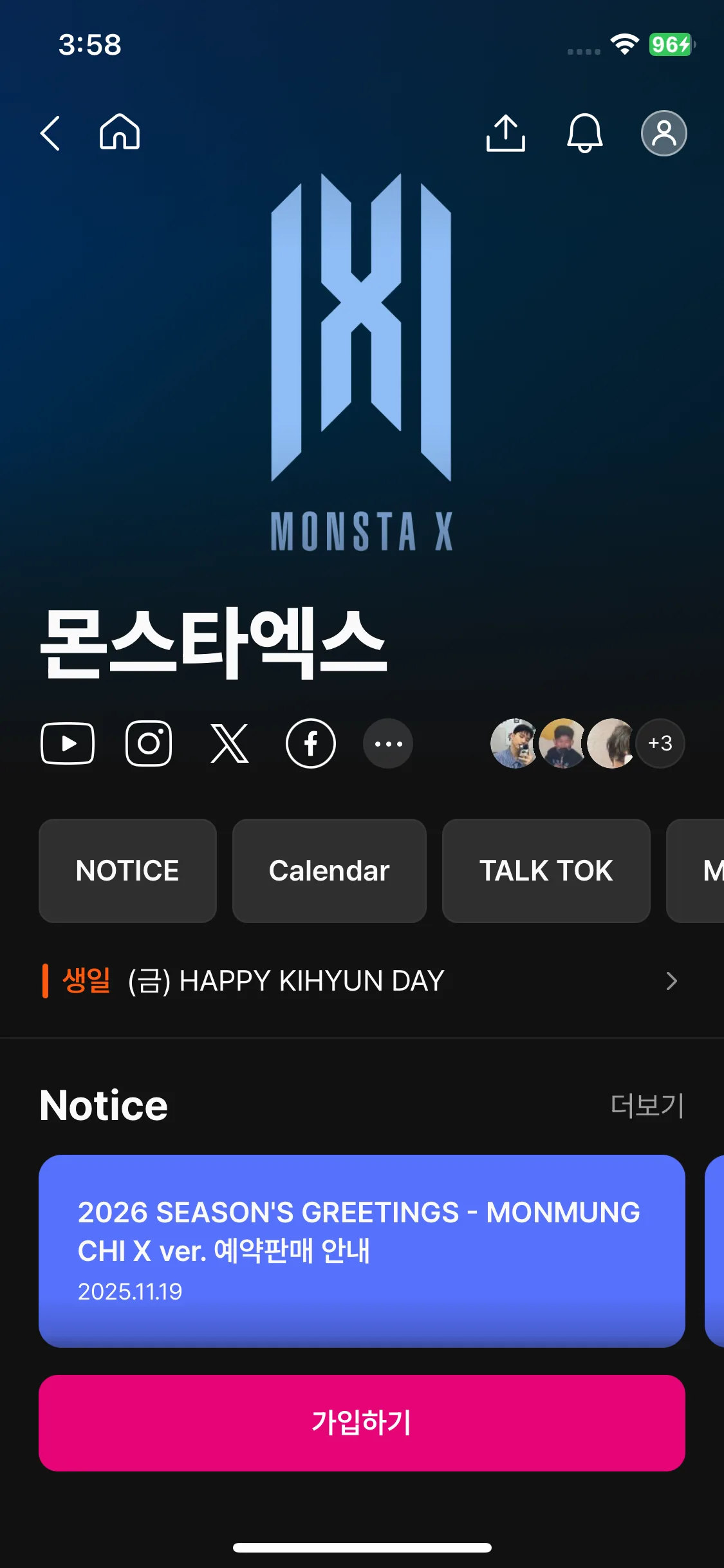Open my profile avatar
The width and height of the screenshot is (724, 1568).
(x=664, y=133)
